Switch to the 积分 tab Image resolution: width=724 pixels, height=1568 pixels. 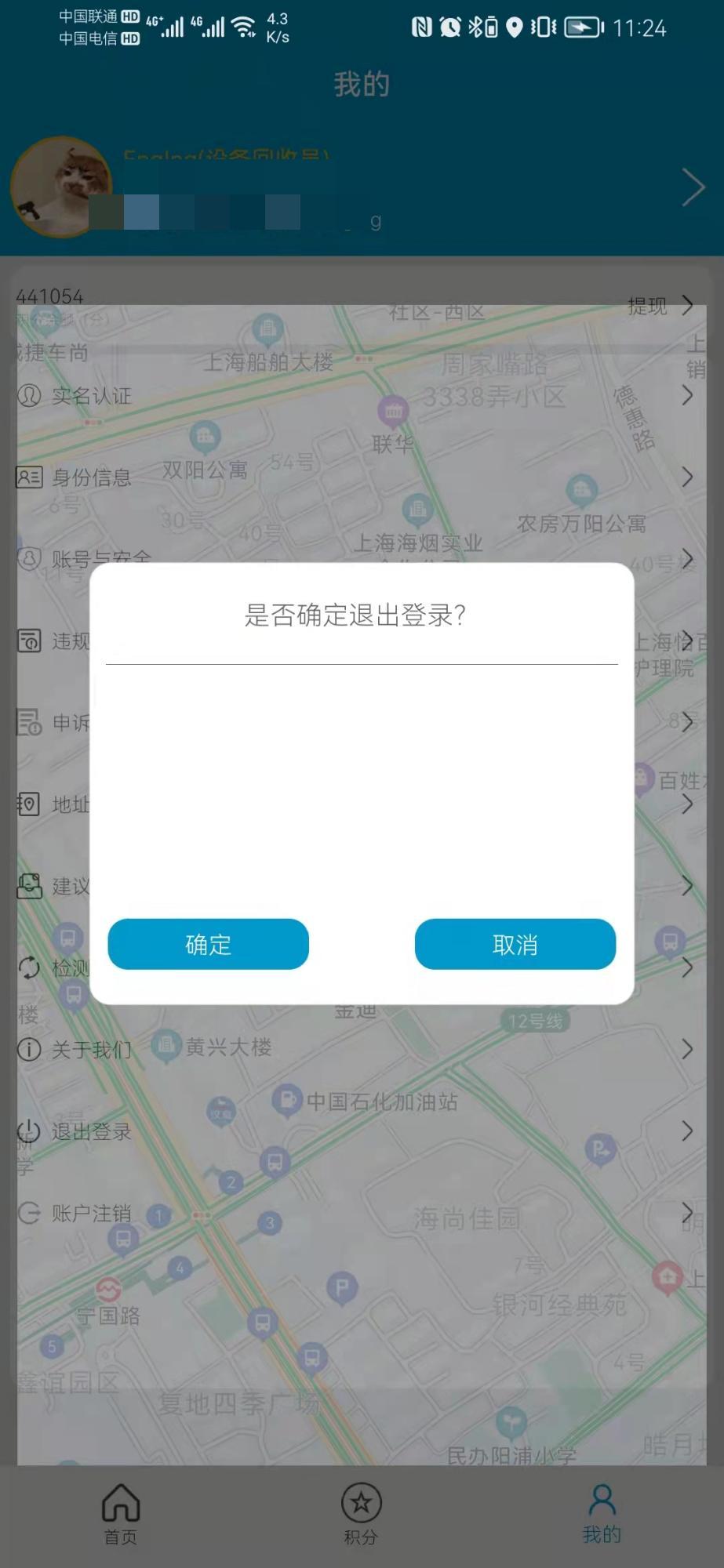pyautogui.click(x=361, y=1514)
